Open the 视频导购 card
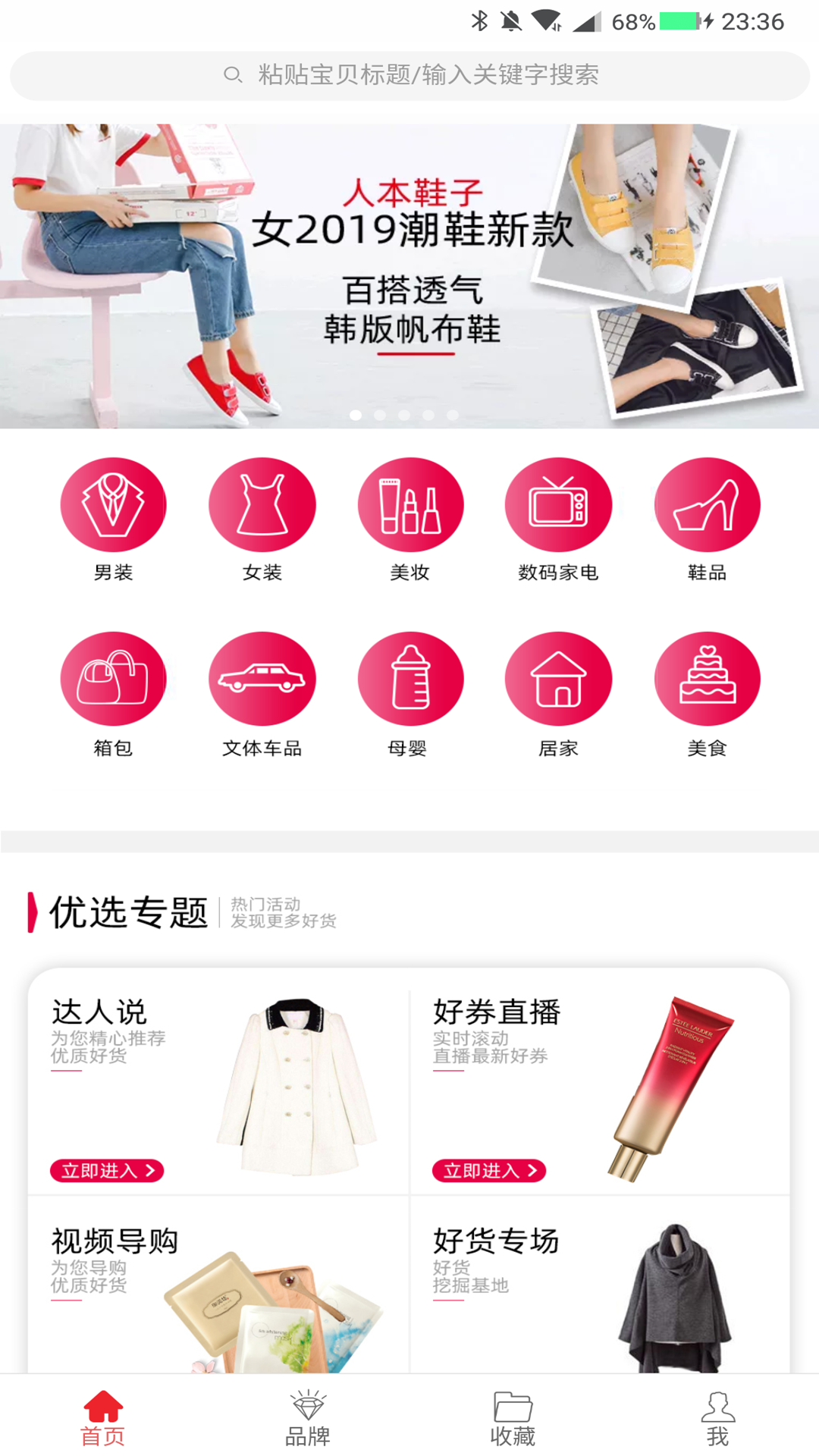 [x=218, y=1285]
